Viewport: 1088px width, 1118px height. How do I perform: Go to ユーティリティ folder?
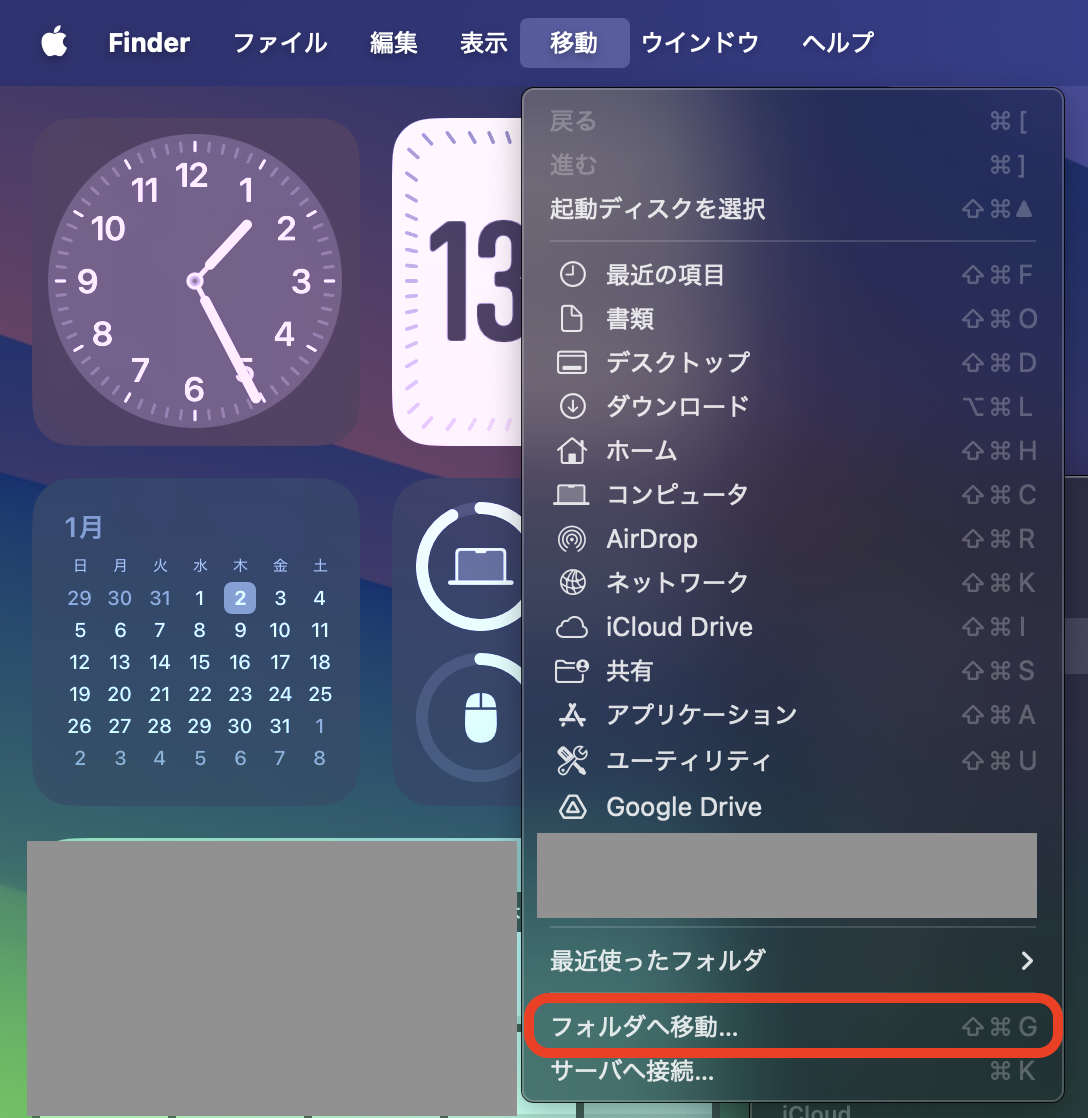[x=688, y=761]
